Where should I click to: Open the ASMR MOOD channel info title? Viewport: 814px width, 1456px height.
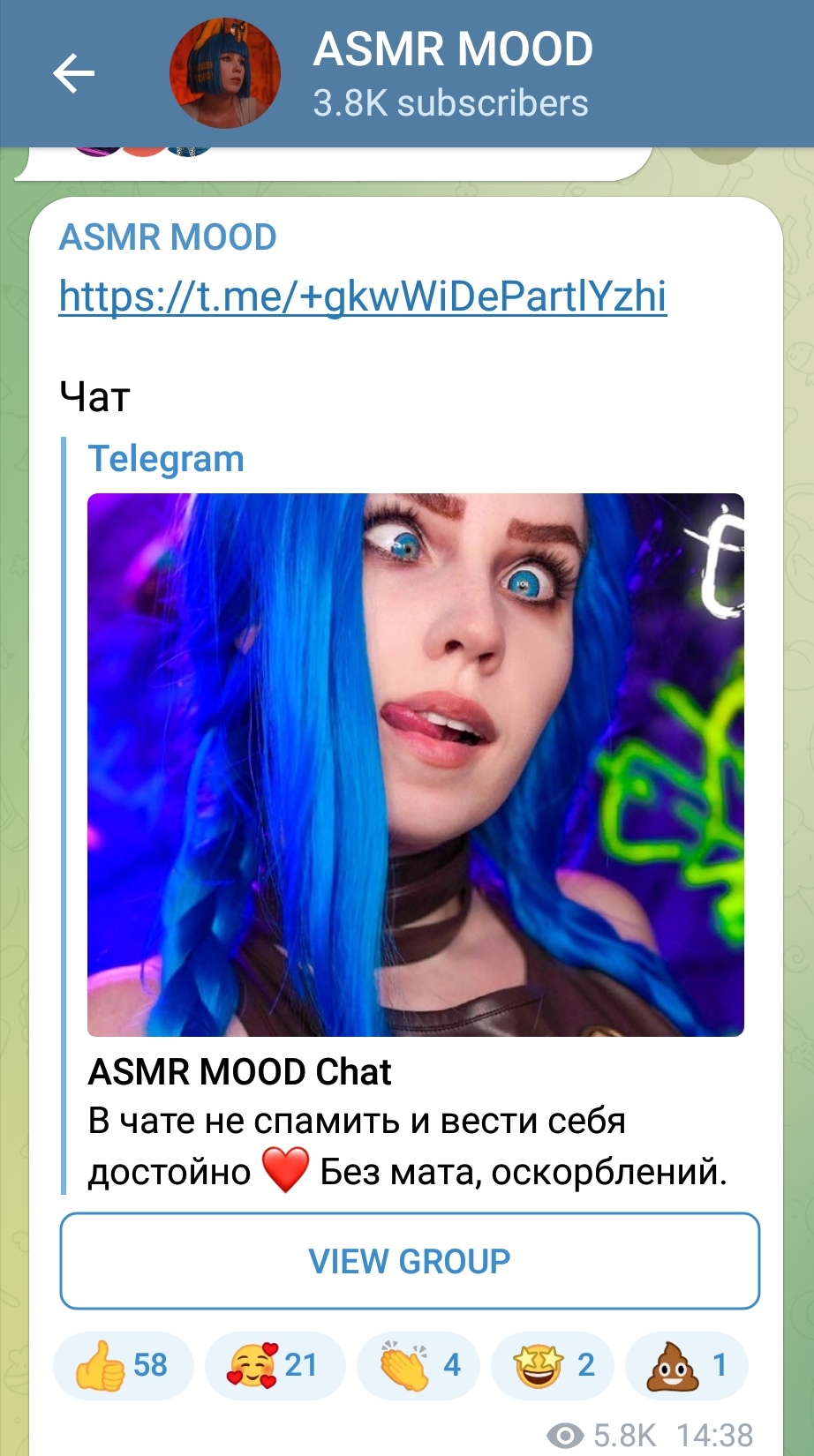coord(453,49)
